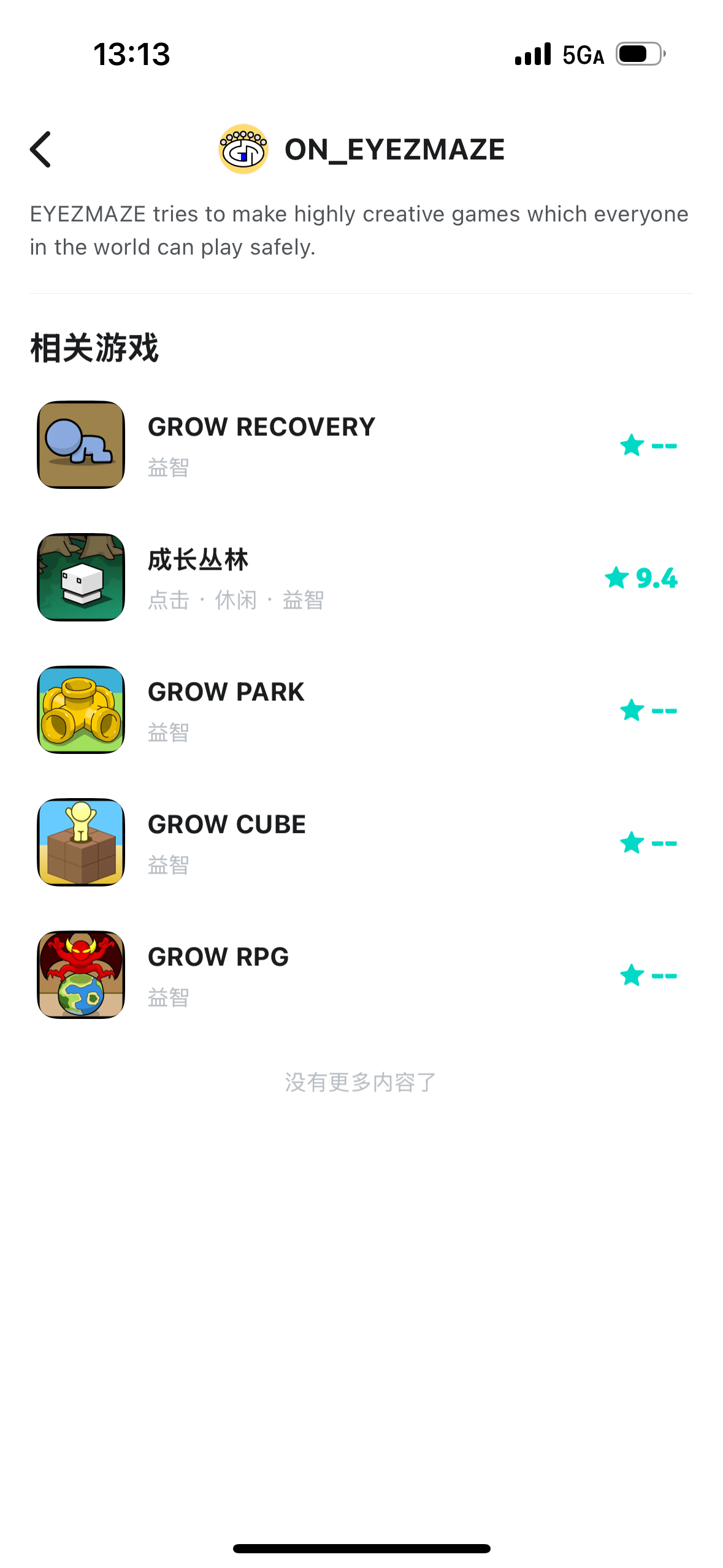Tap the star rating next to GROW CUBE
Screen dimensions: 723x1568
632,842
